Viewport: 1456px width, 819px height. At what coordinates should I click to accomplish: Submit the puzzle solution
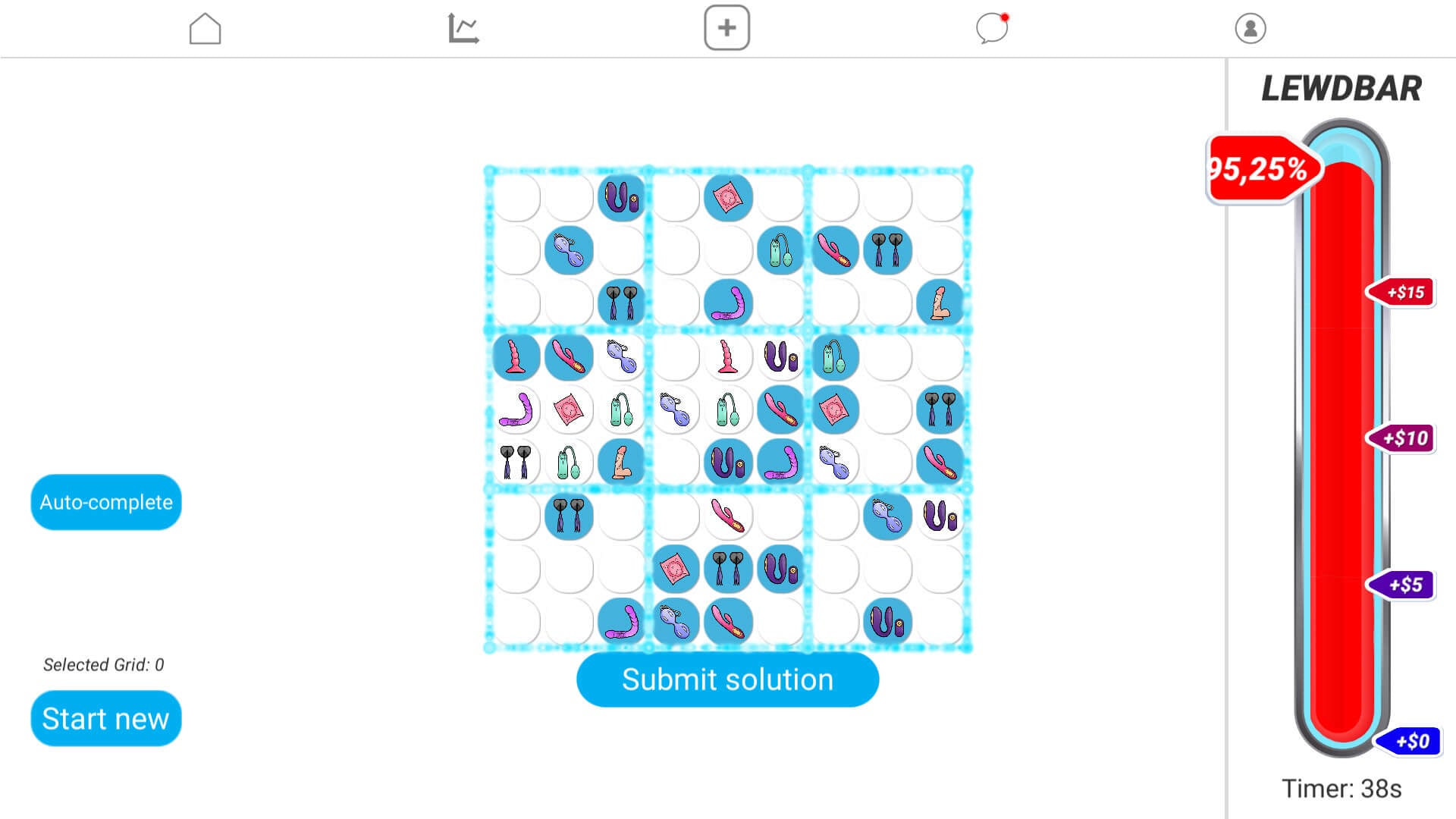[x=727, y=679]
